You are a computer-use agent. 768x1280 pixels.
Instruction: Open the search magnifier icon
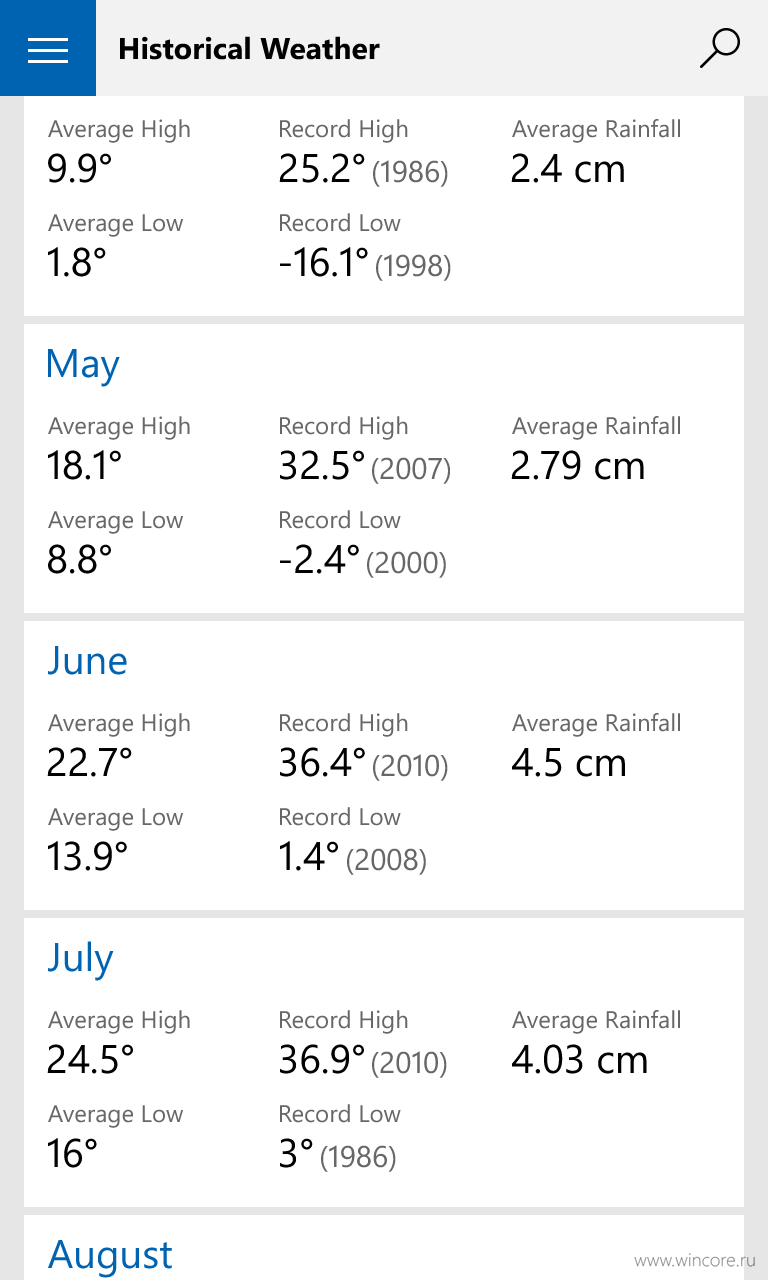(x=719, y=48)
